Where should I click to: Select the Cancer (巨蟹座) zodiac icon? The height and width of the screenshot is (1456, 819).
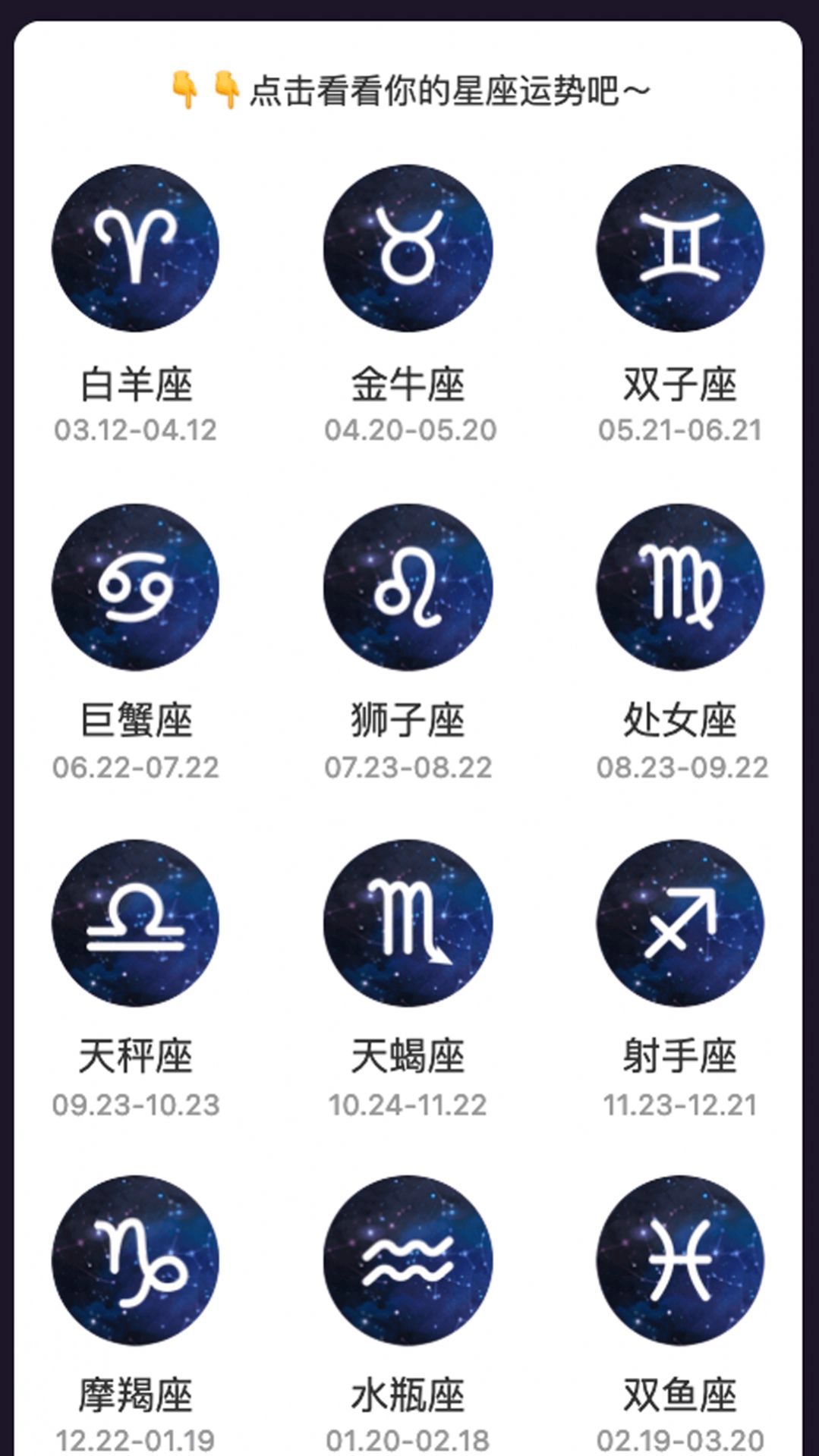point(135,588)
